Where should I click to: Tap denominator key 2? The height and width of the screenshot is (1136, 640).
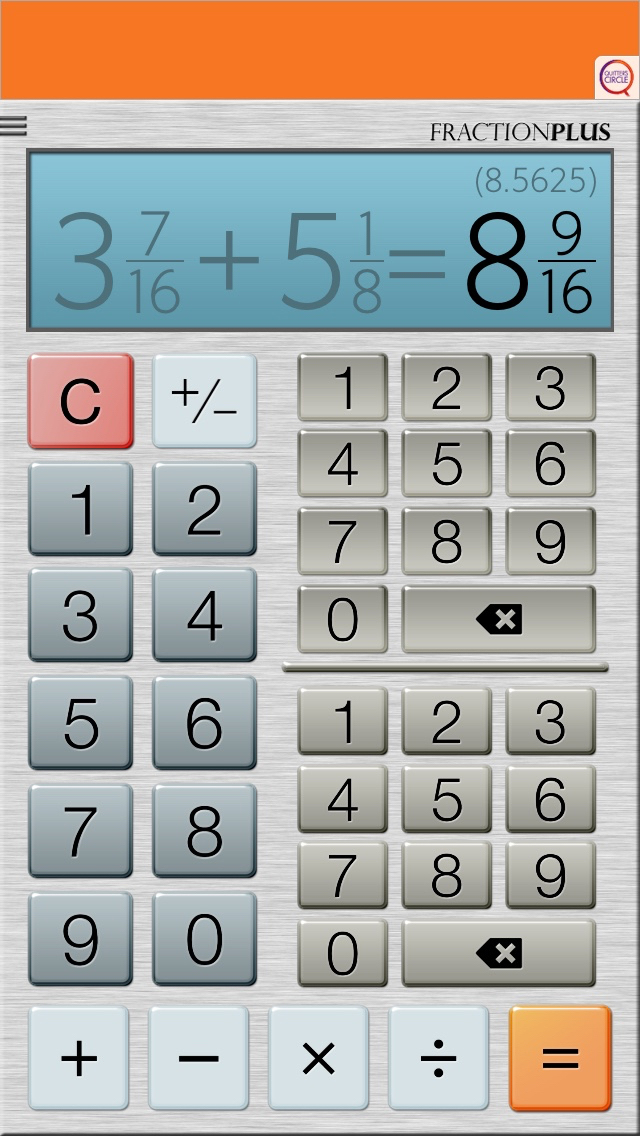(446, 721)
